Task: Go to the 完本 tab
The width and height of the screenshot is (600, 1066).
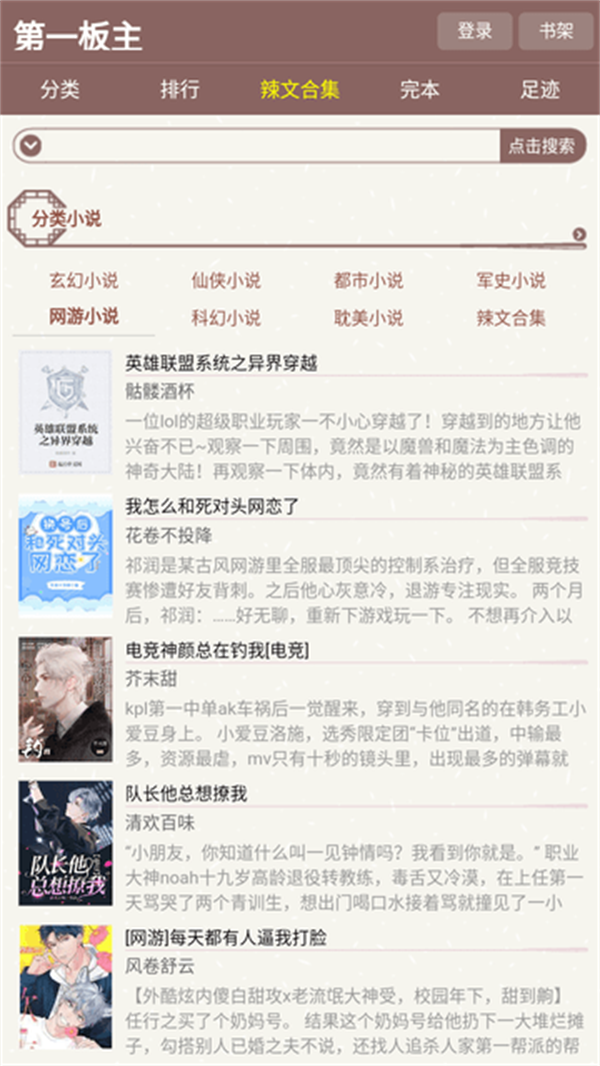Action: (x=420, y=90)
